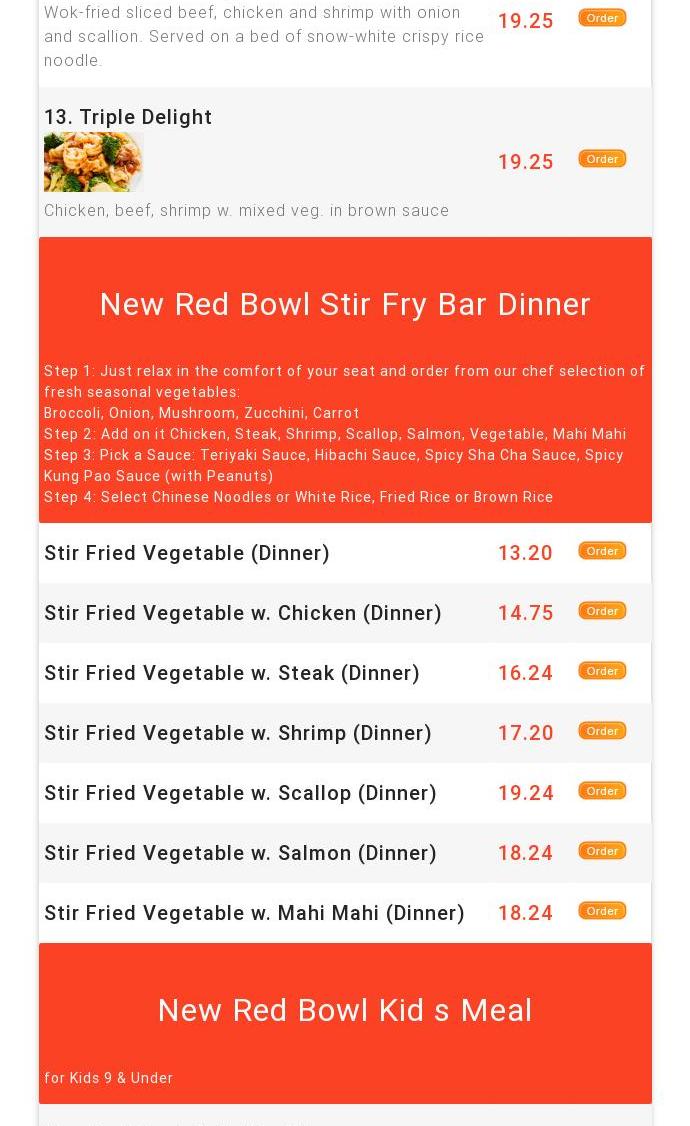
Task: Order the wok-fried beef, chicken and shrimp dish
Action: pyautogui.click(x=602, y=18)
